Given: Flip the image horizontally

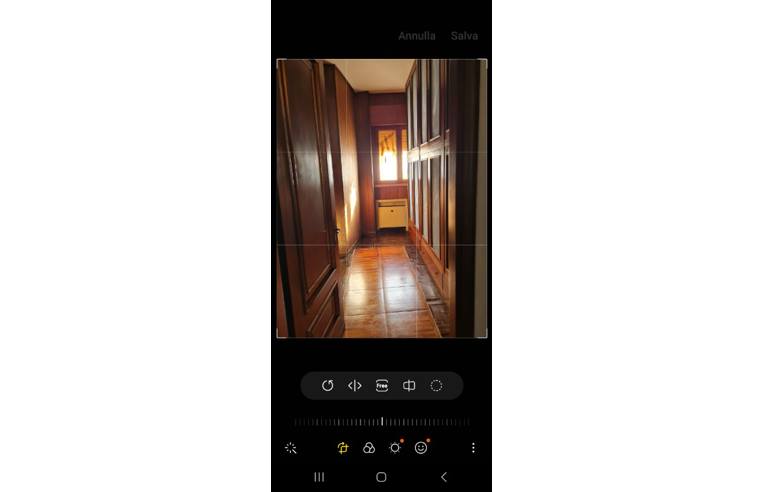Looking at the screenshot, I should (354, 386).
